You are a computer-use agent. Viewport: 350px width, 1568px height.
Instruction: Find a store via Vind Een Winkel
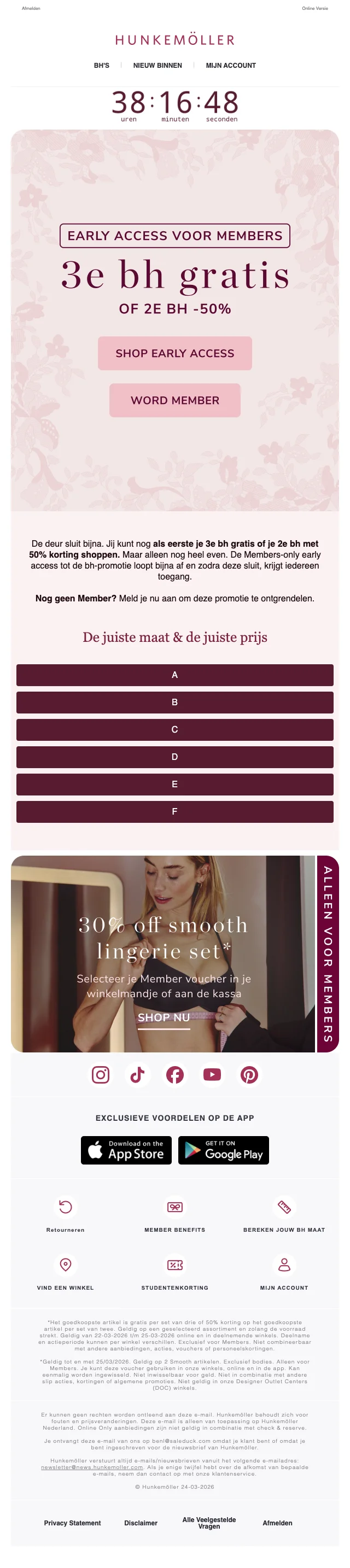click(65, 1272)
